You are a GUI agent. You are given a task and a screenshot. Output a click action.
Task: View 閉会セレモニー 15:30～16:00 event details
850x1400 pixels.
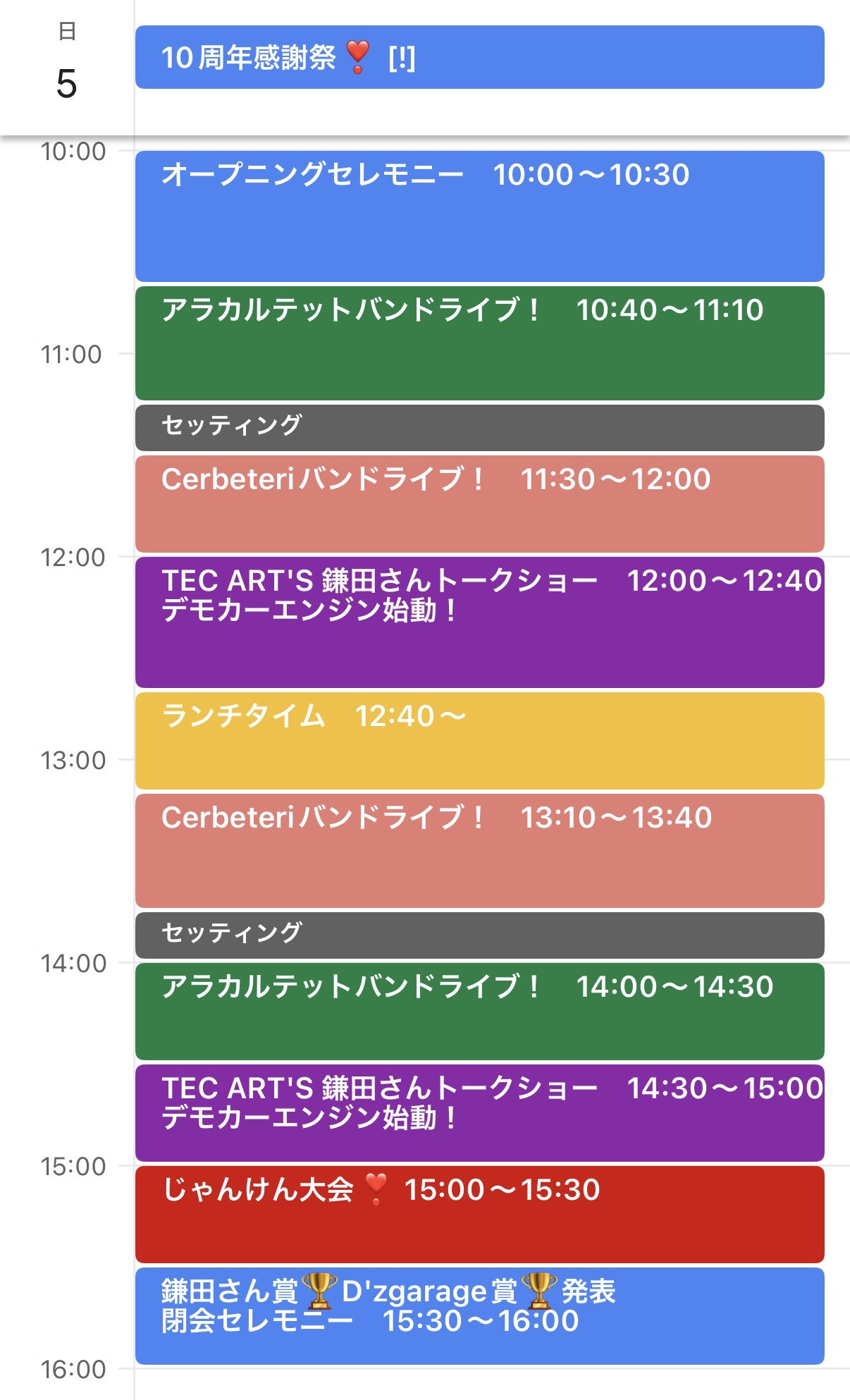pos(479,1315)
